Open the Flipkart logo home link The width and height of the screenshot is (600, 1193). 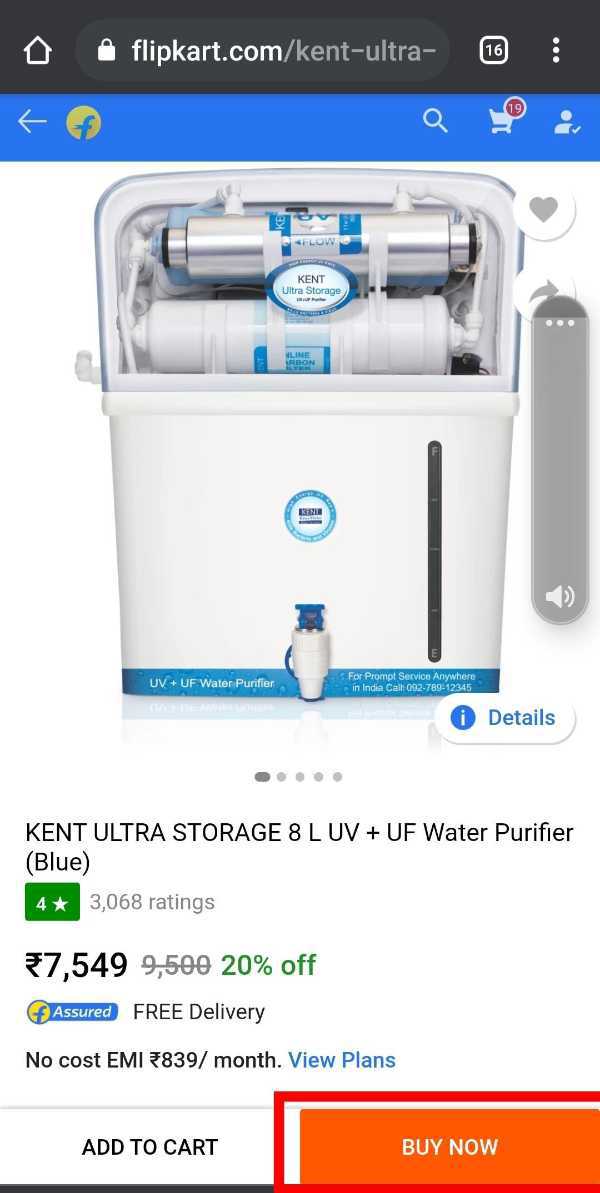click(x=84, y=123)
